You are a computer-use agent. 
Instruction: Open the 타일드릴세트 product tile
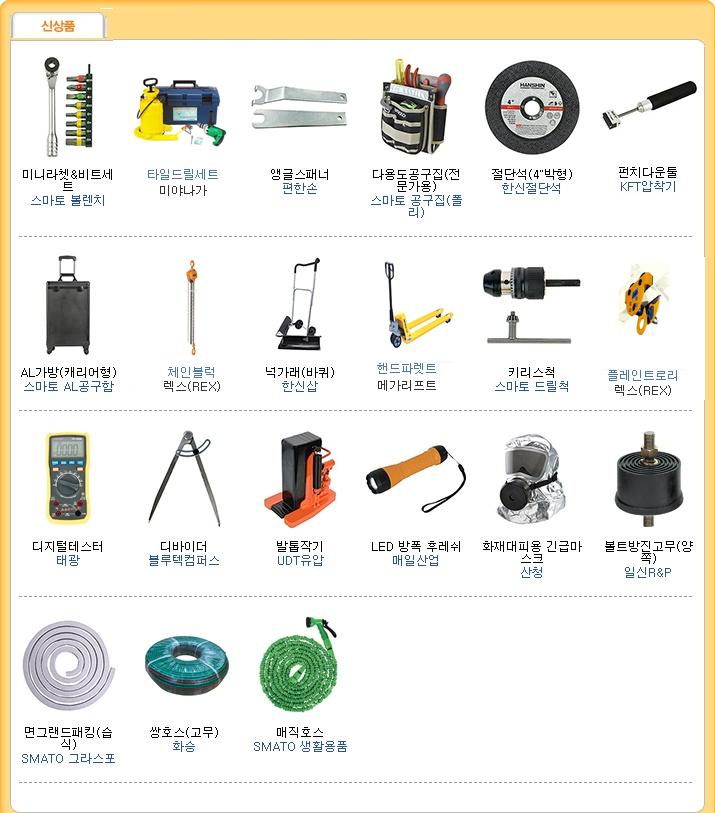click(182, 107)
